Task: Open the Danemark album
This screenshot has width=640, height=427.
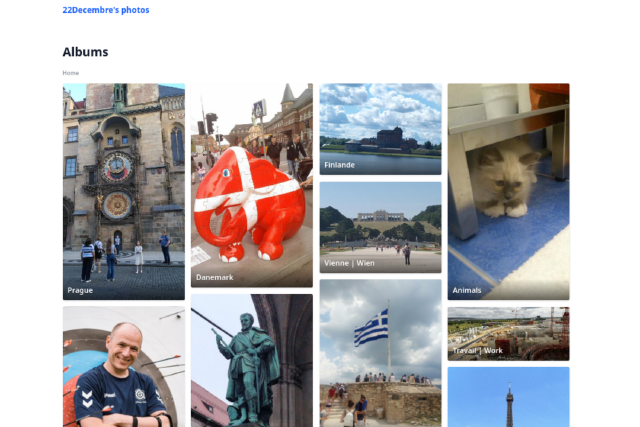Action: coord(251,185)
